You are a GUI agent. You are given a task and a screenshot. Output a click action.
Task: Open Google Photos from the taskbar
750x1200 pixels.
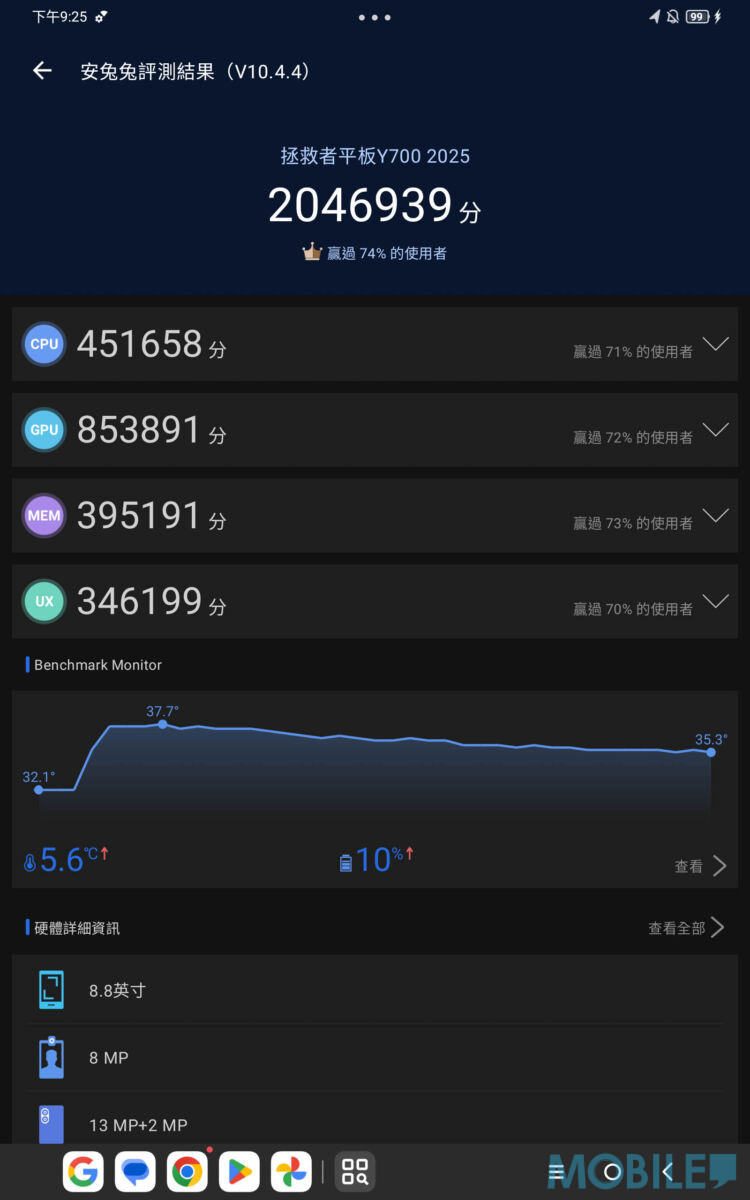coord(291,1170)
